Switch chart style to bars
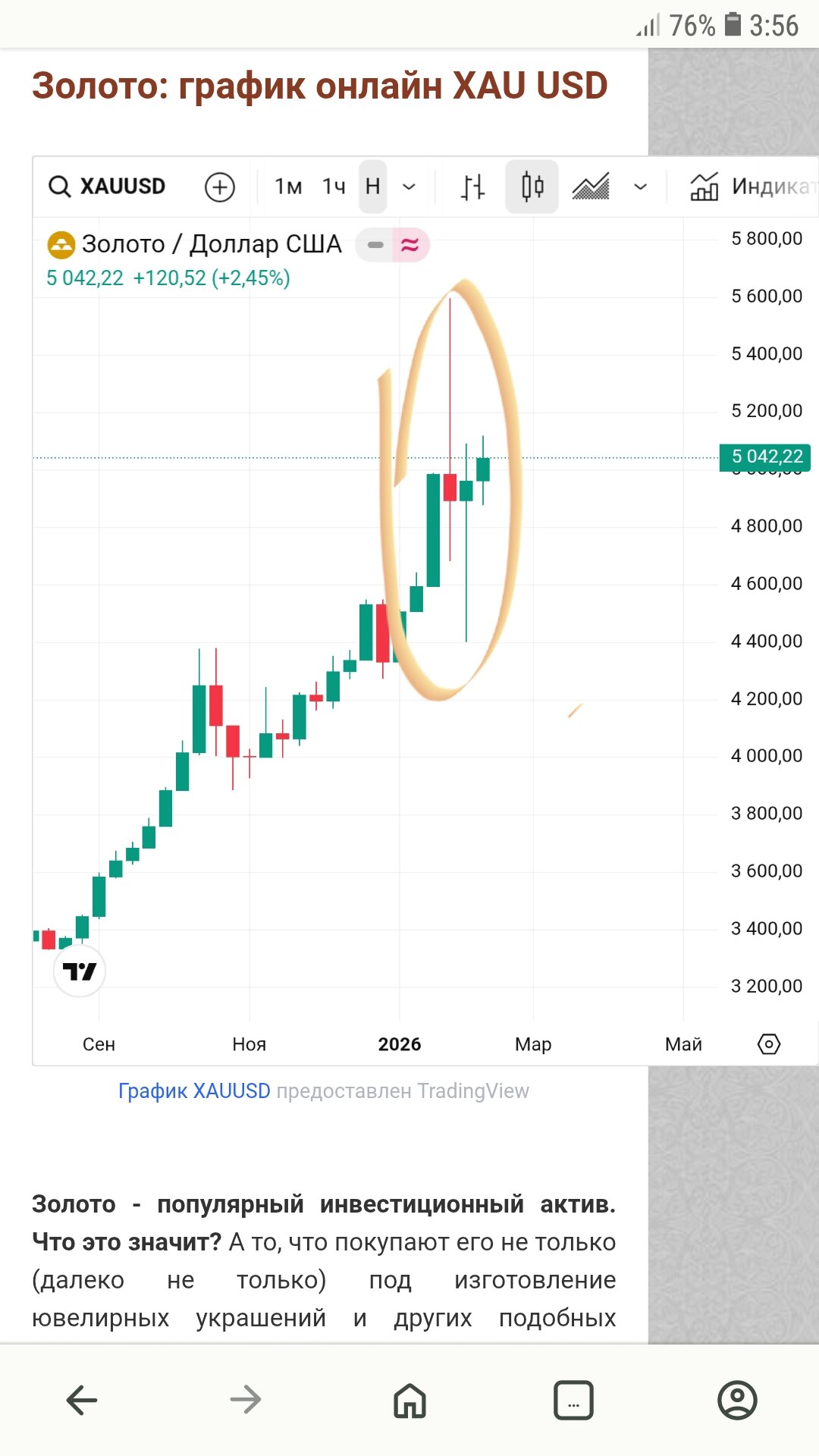The height and width of the screenshot is (1456, 819). (x=473, y=187)
